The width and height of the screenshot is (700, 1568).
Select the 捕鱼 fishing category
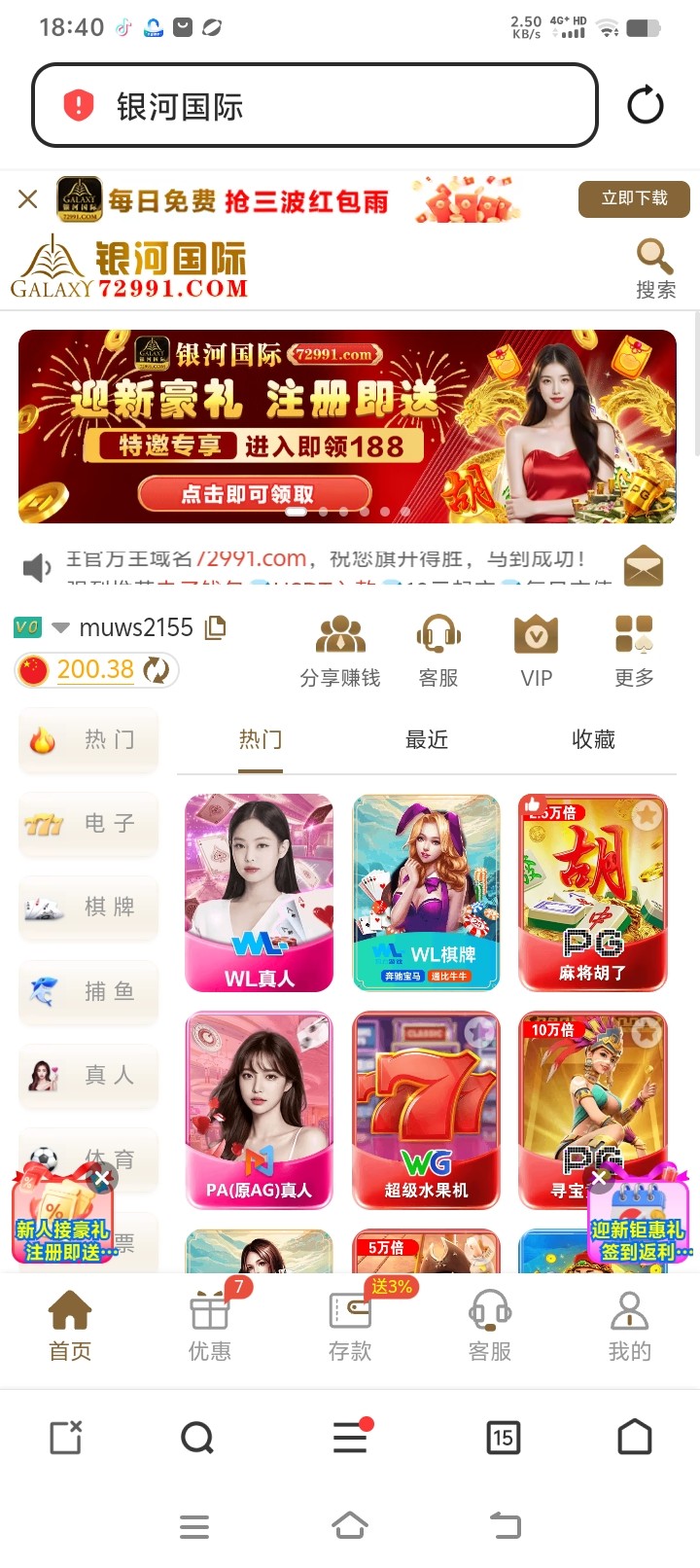coord(88,991)
